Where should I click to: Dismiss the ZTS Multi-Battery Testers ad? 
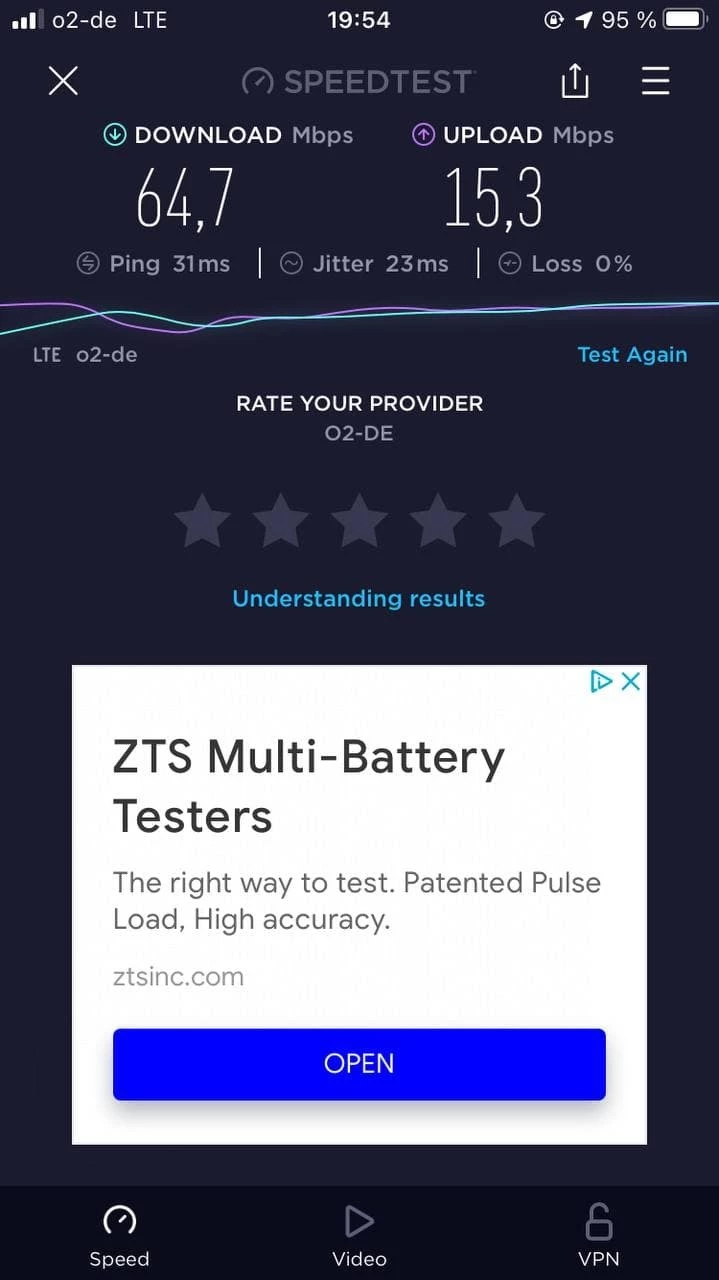pos(631,682)
